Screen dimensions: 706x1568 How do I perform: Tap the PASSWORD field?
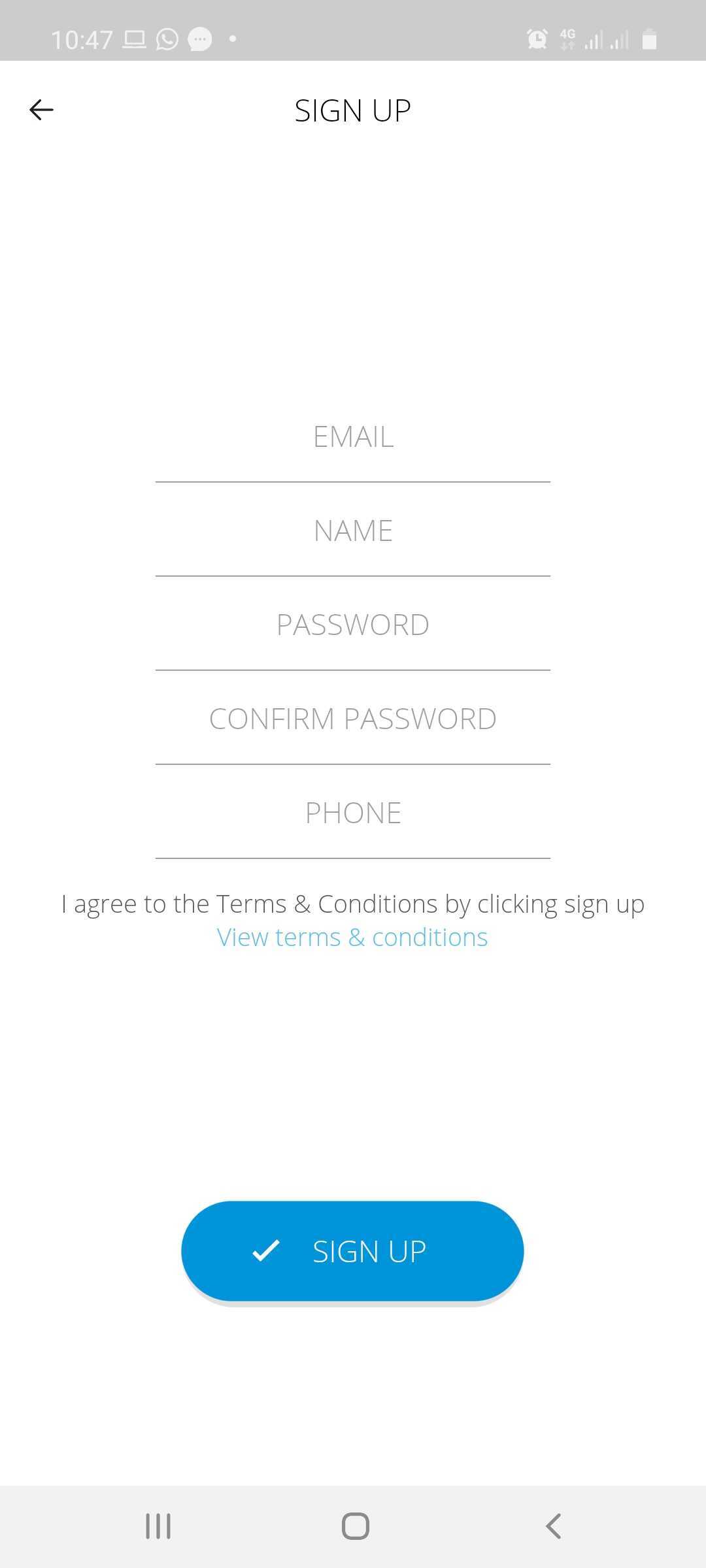(353, 625)
